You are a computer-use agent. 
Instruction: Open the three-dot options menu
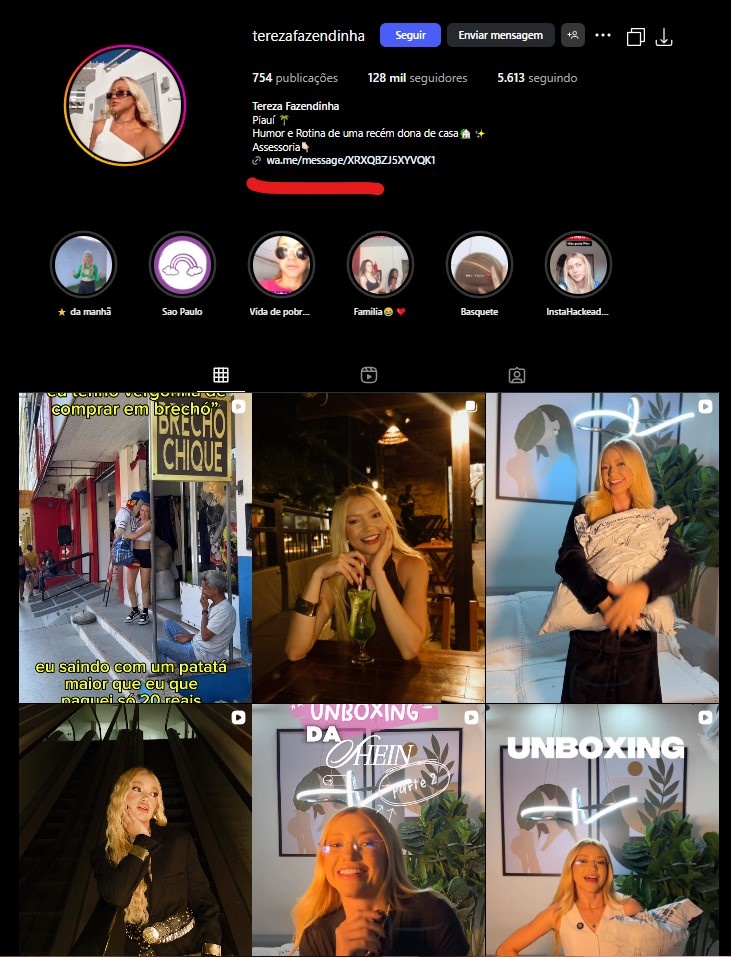tap(602, 35)
